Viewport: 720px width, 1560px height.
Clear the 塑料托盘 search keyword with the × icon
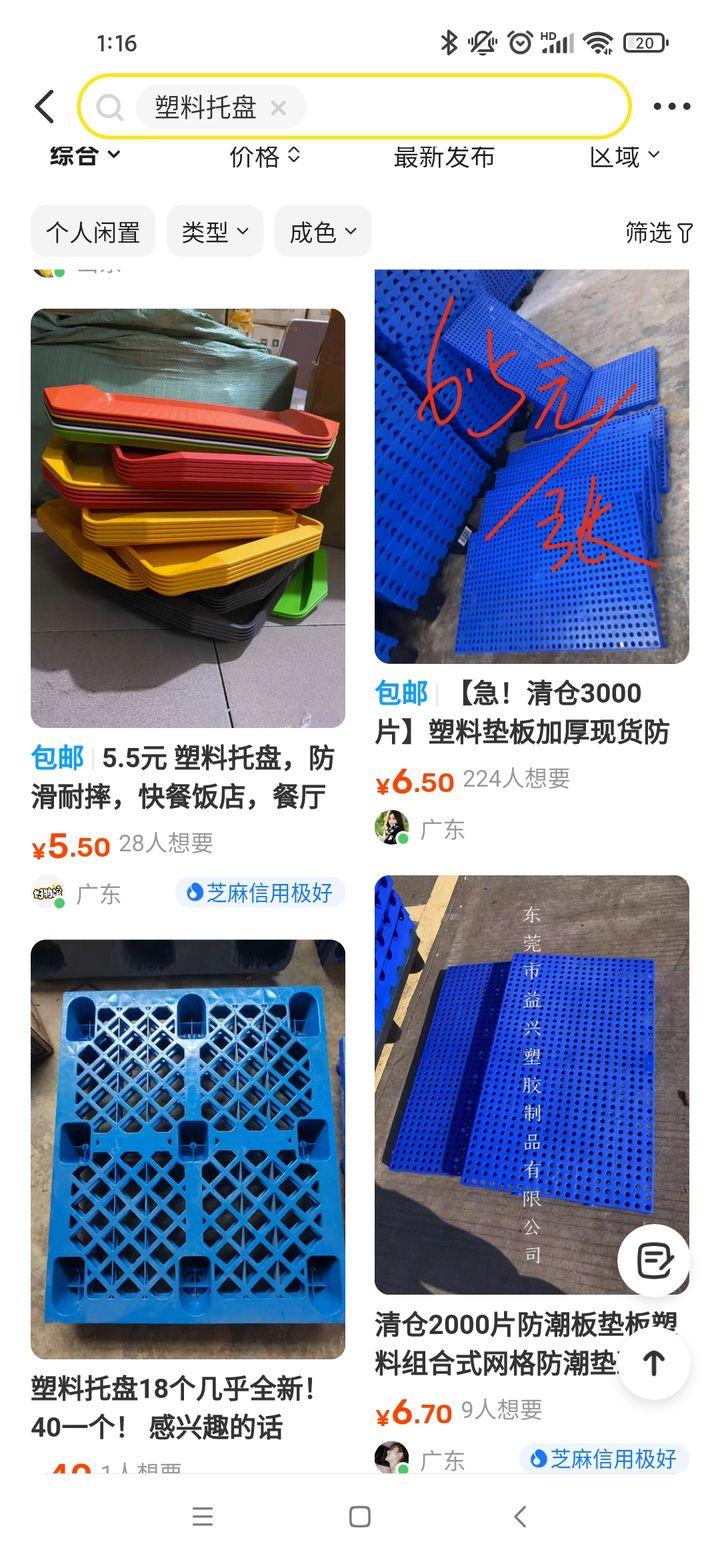278,106
